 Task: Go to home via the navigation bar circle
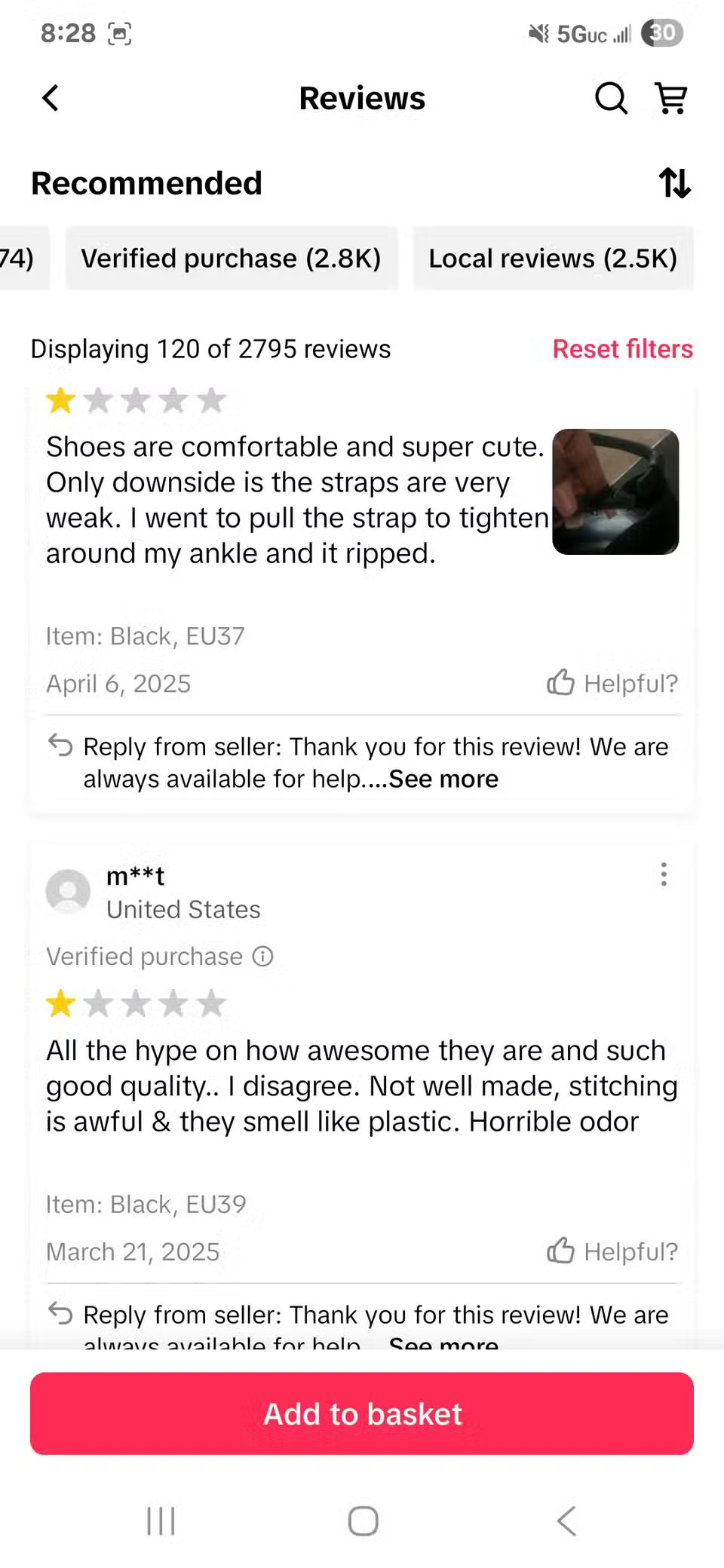coord(362,1521)
